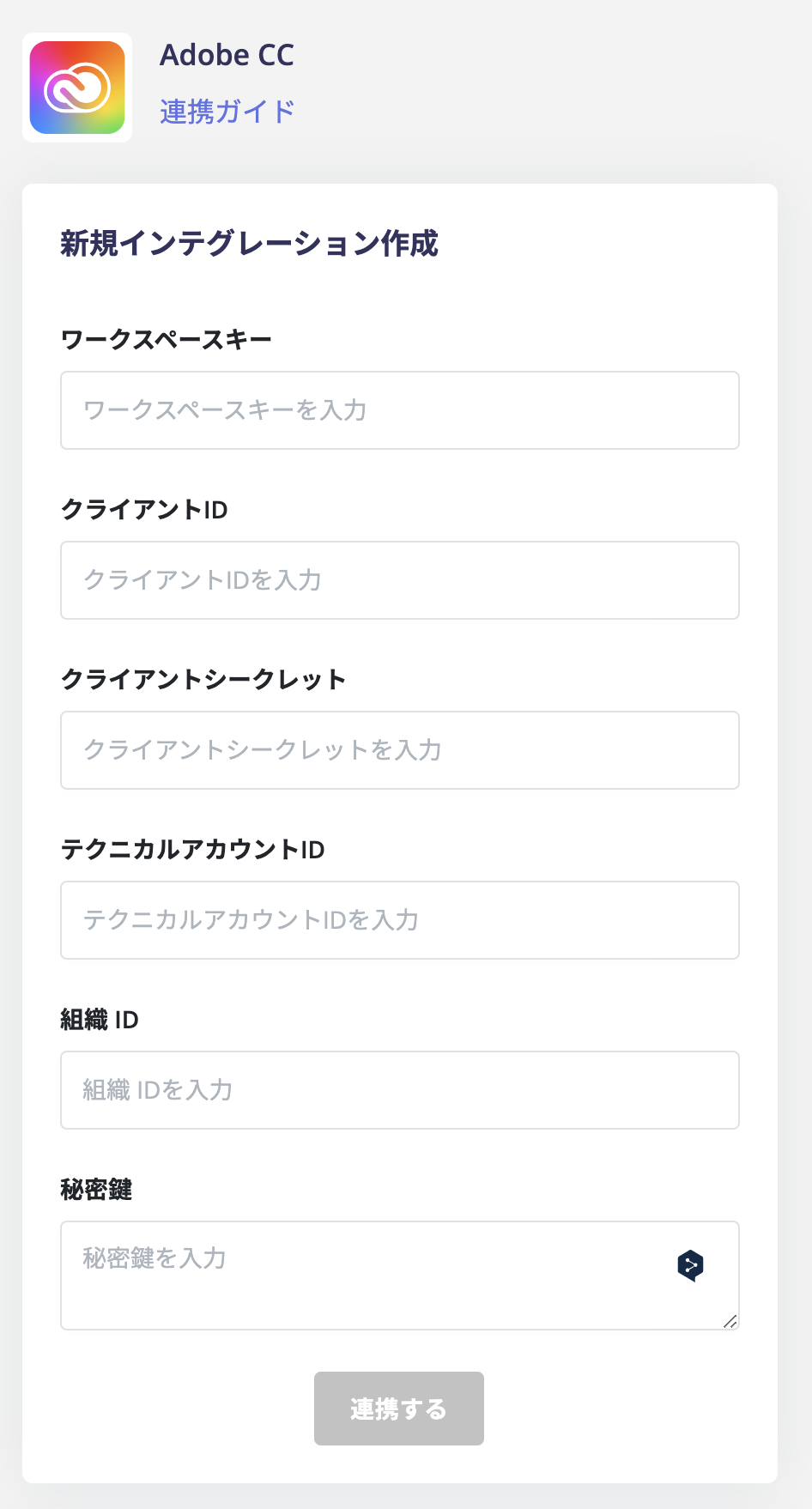
Task: Tap the ワークスペースキー input field
Action: [400, 410]
